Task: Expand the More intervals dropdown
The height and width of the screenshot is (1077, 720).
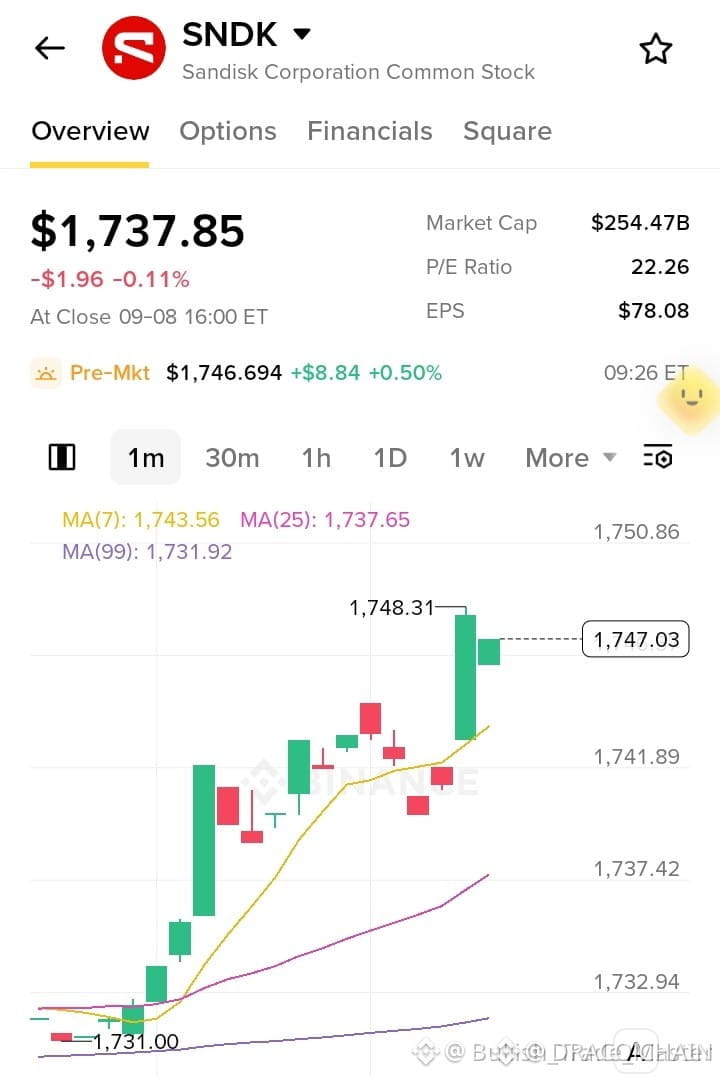Action: pos(570,457)
